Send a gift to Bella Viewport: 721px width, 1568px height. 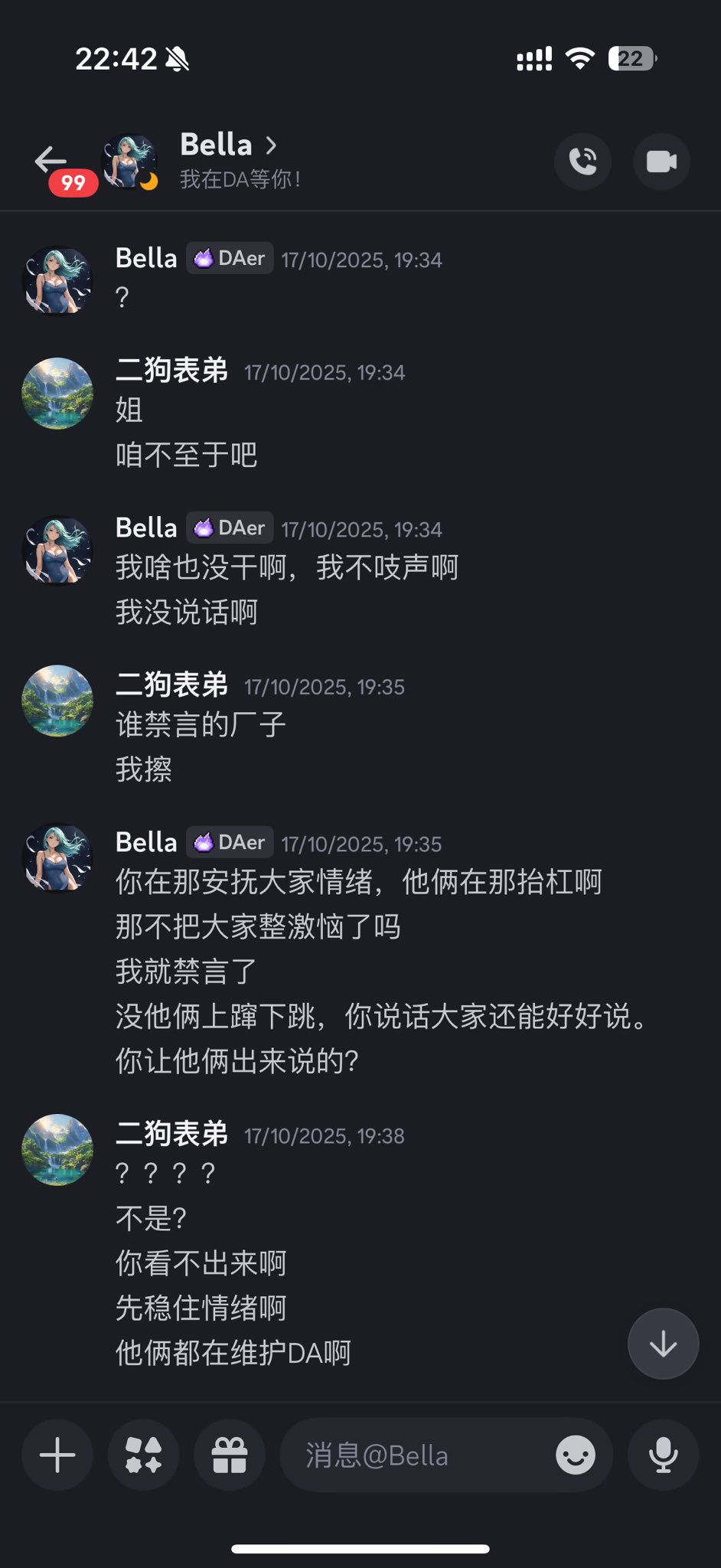coord(230,1455)
